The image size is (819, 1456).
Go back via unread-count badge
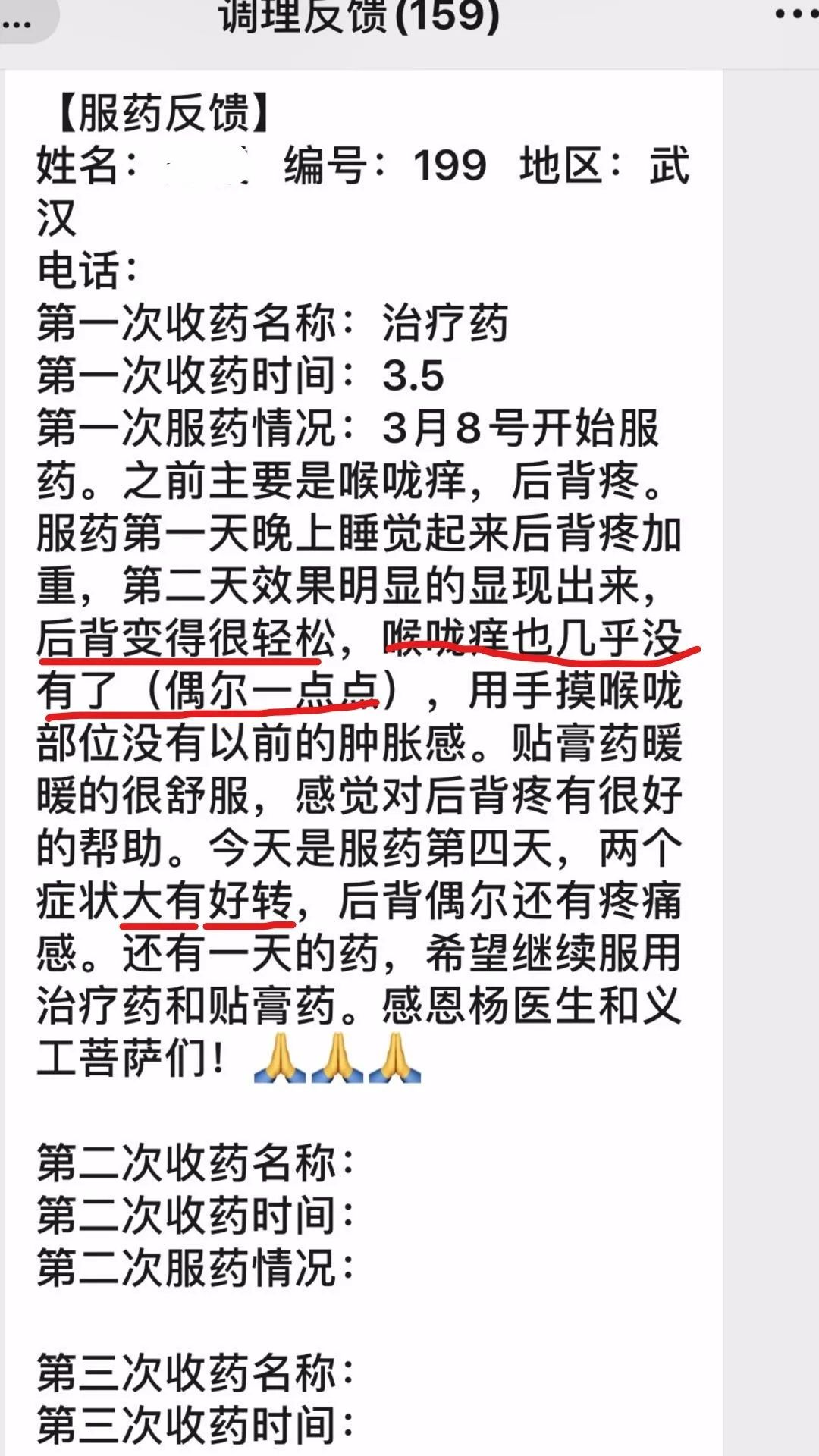coord(23,21)
